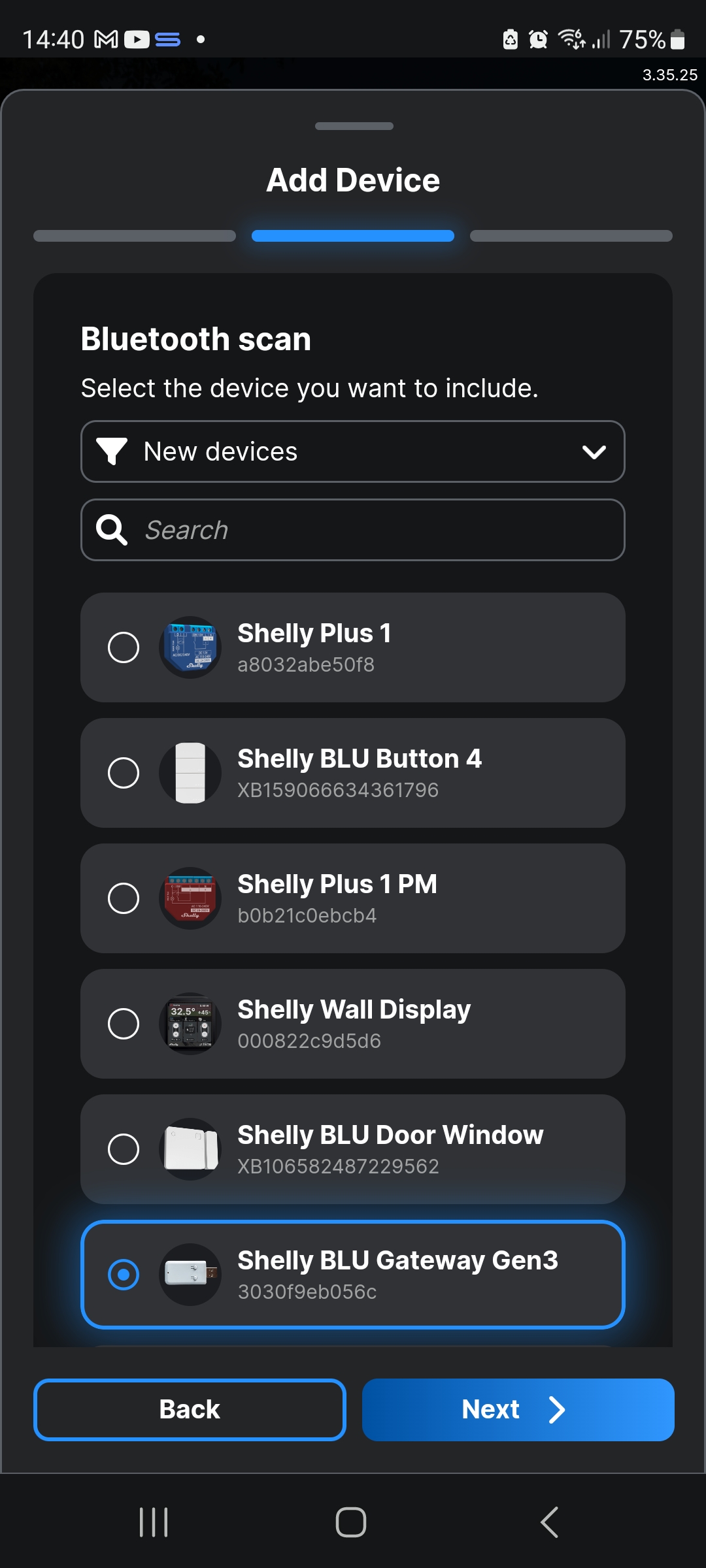Click the highlighted progress step indicator

coord(353,236)
